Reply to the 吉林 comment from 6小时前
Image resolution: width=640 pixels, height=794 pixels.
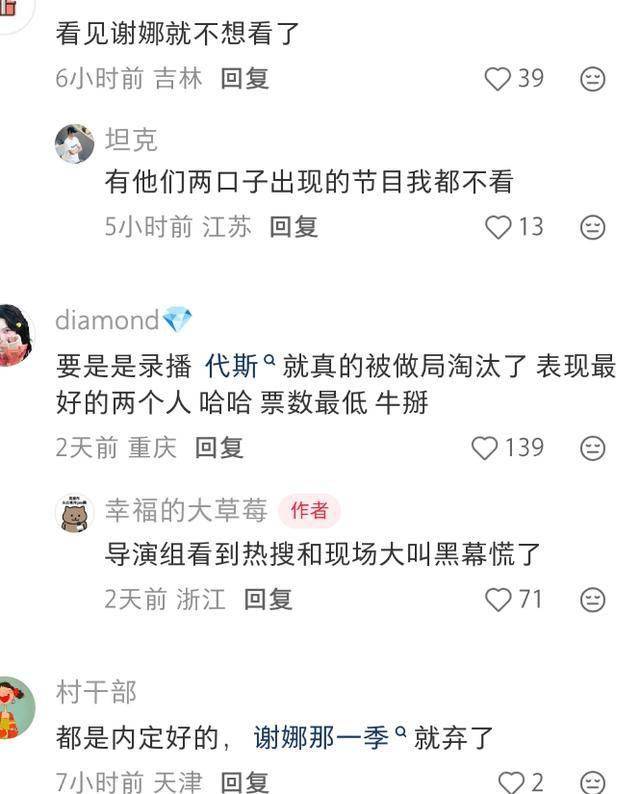tap(244, 79)
